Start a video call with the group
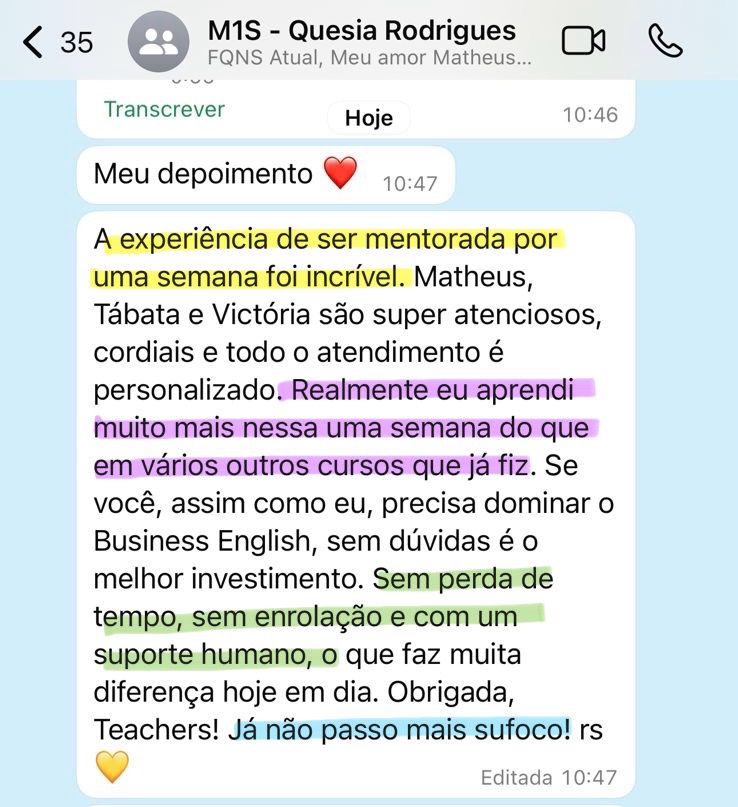This screenshot has width=738, height=807. click(x=584, y=40)
